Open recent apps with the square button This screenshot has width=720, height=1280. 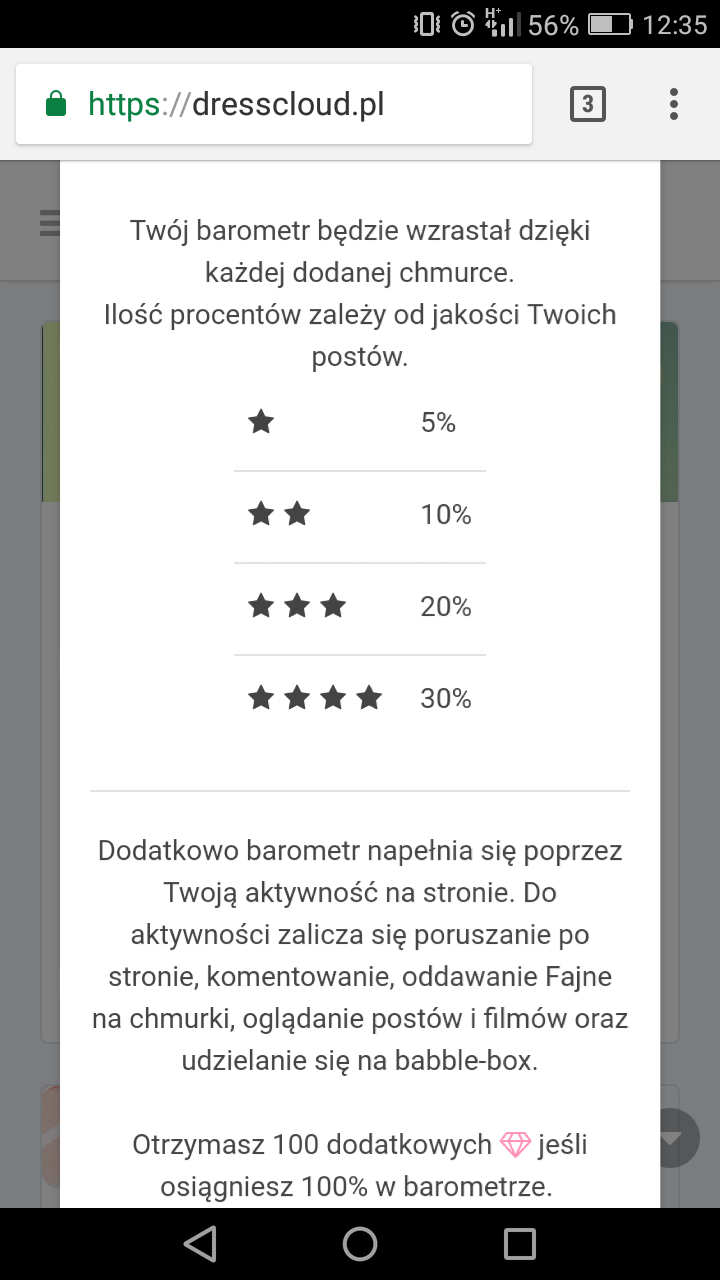[x=518, y=1244]
